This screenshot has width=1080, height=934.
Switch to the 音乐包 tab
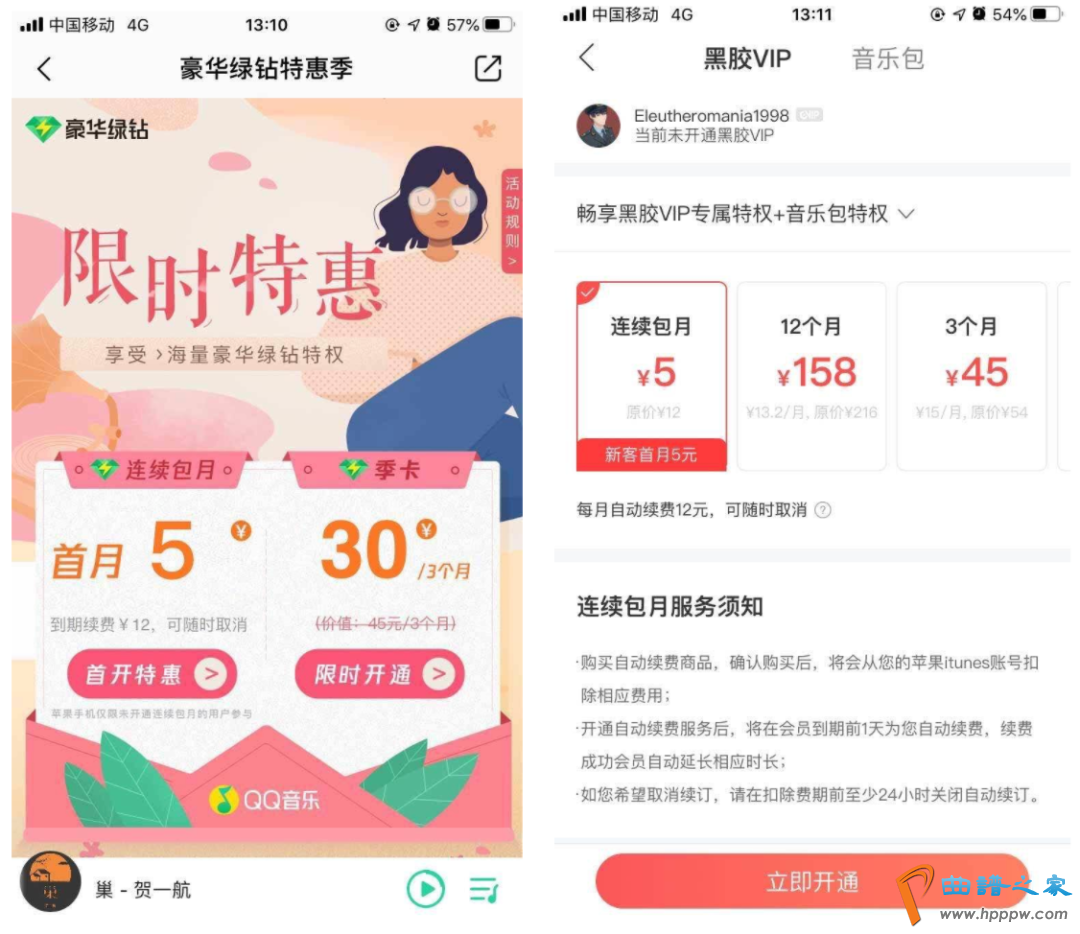click(887, 59)
